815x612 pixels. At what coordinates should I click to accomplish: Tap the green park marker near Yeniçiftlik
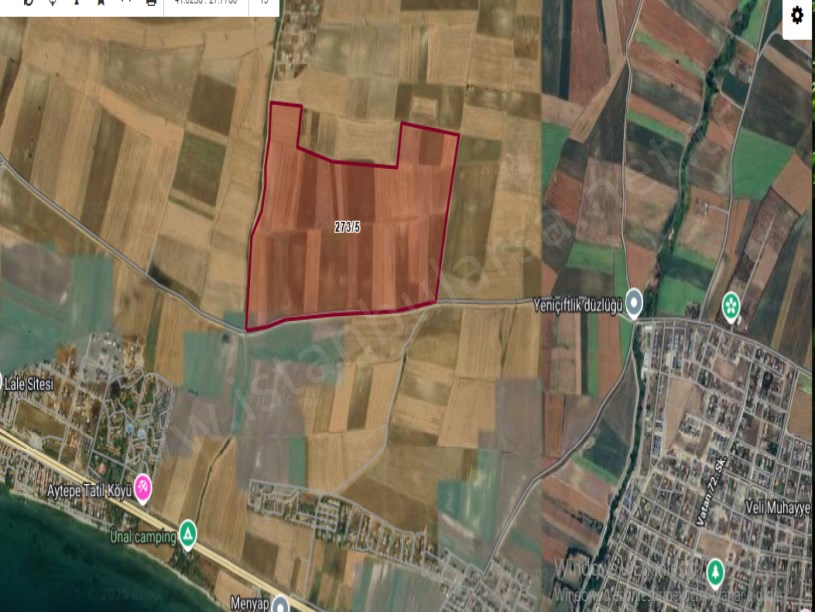[732, 305]
